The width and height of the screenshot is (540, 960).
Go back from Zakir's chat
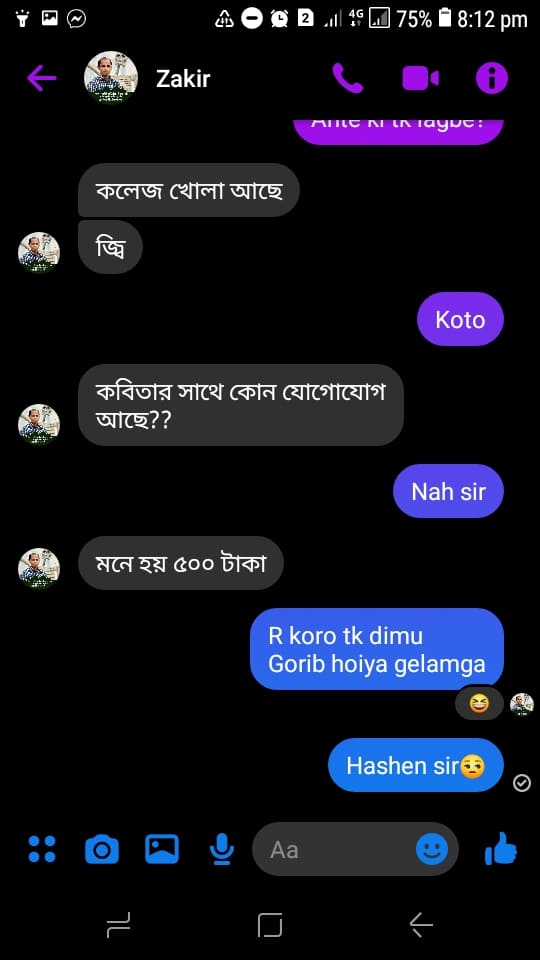pyautogui.click(x=42, y=78)
